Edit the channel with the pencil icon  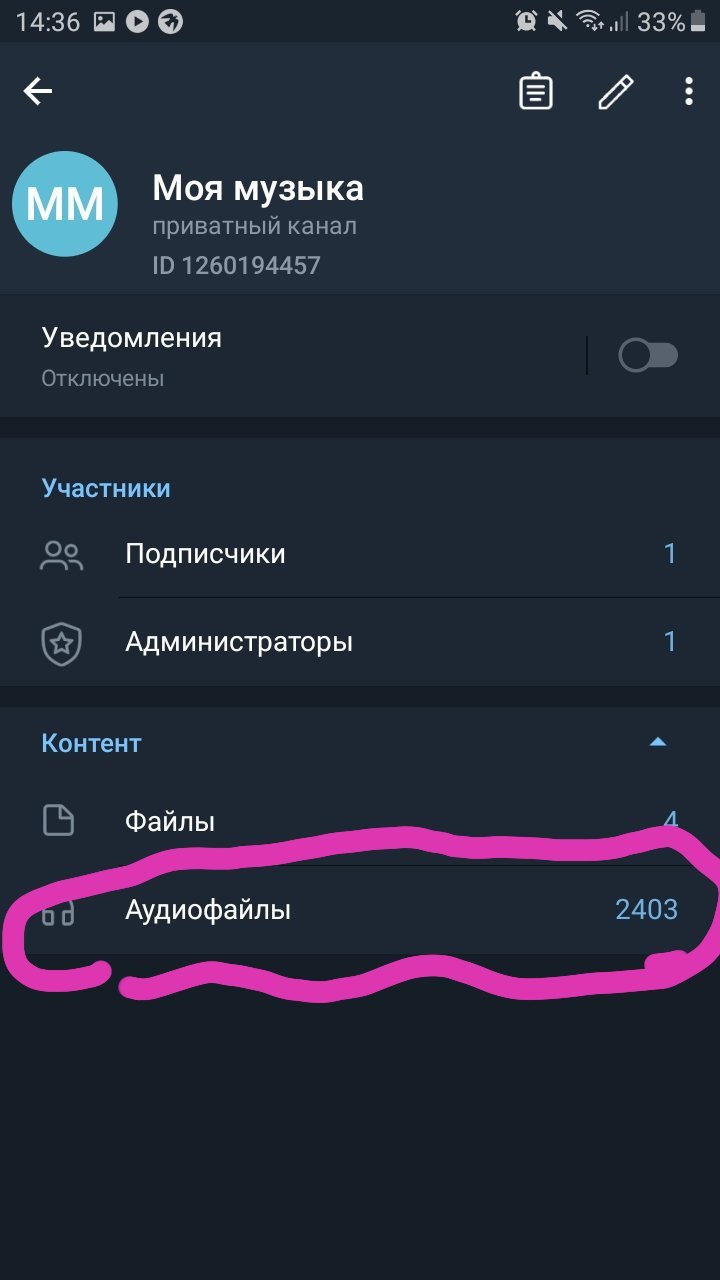[616, 92]
